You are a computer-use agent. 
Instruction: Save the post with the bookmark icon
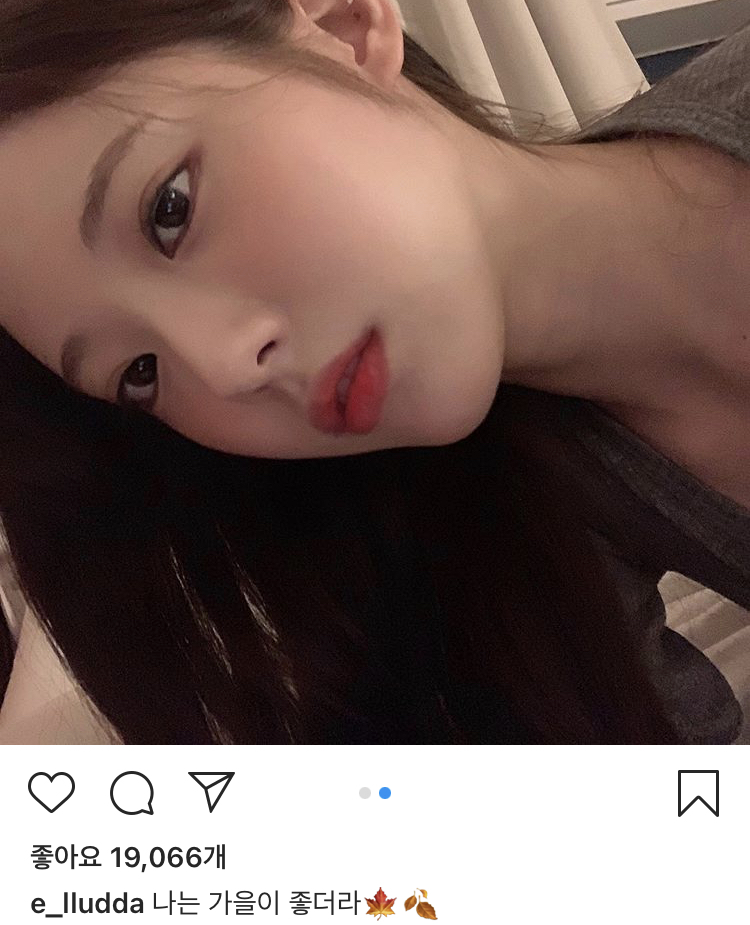coord(698,793)
